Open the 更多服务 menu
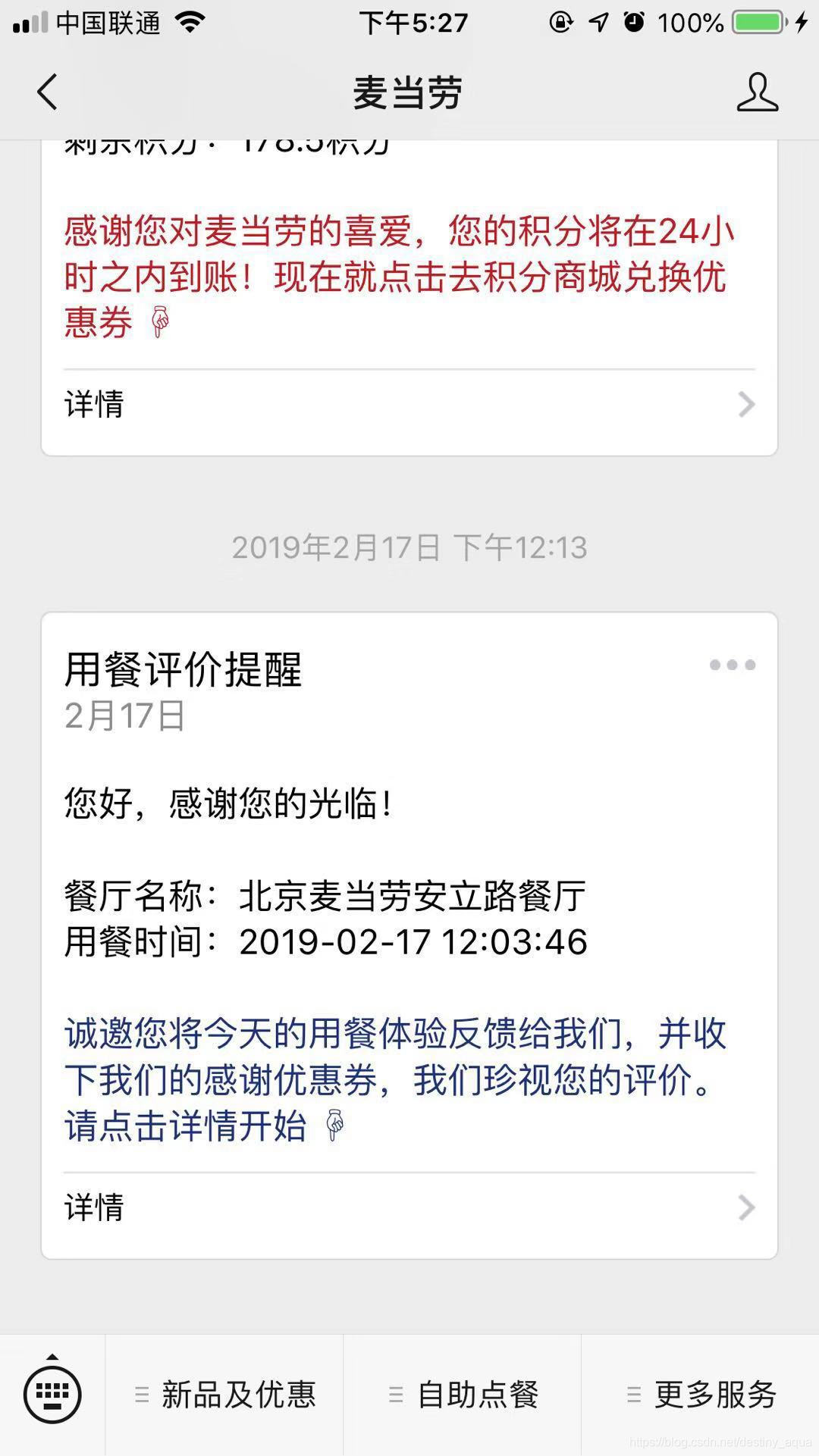Viewport: 819px width, 1456px height. point(701,1395)
